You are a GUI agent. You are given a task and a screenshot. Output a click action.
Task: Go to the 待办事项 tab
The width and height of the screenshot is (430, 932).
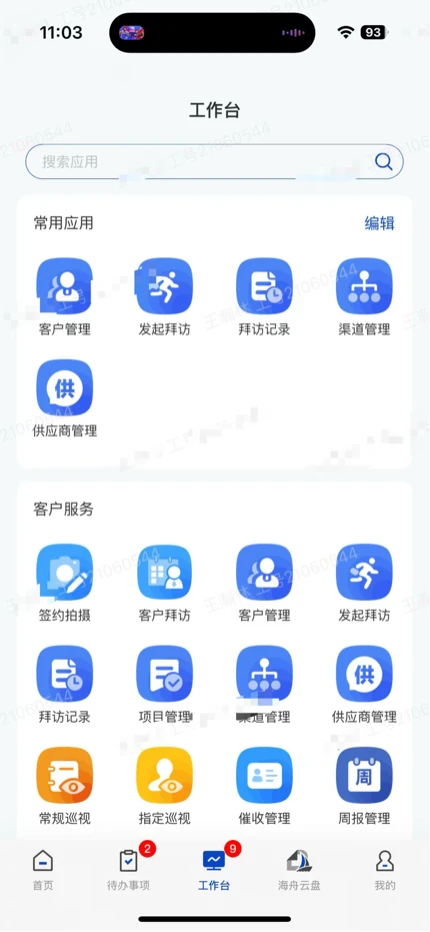(128, 870)
